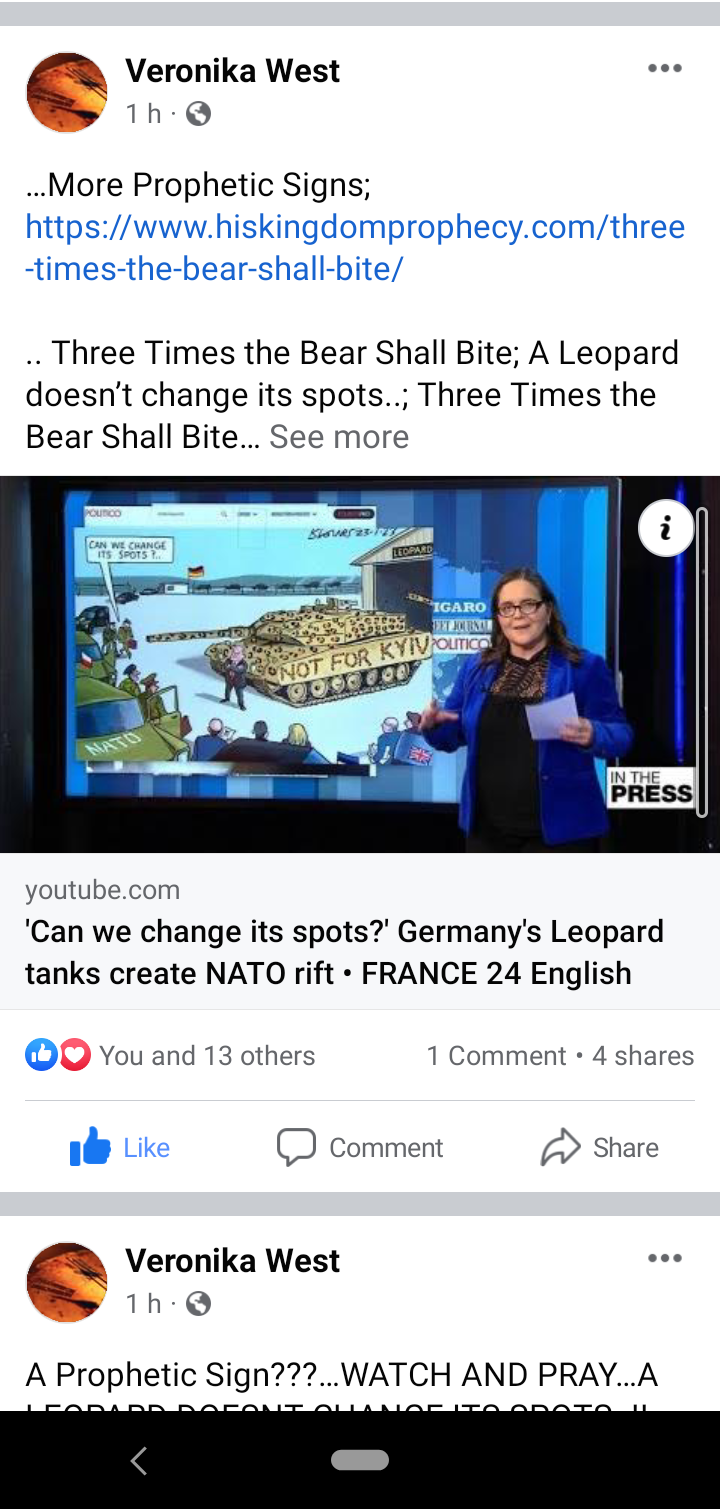This screenshot has width=720, height=1509.
Task: Tap the Android back arrow
Action: tap(138, 1460)
